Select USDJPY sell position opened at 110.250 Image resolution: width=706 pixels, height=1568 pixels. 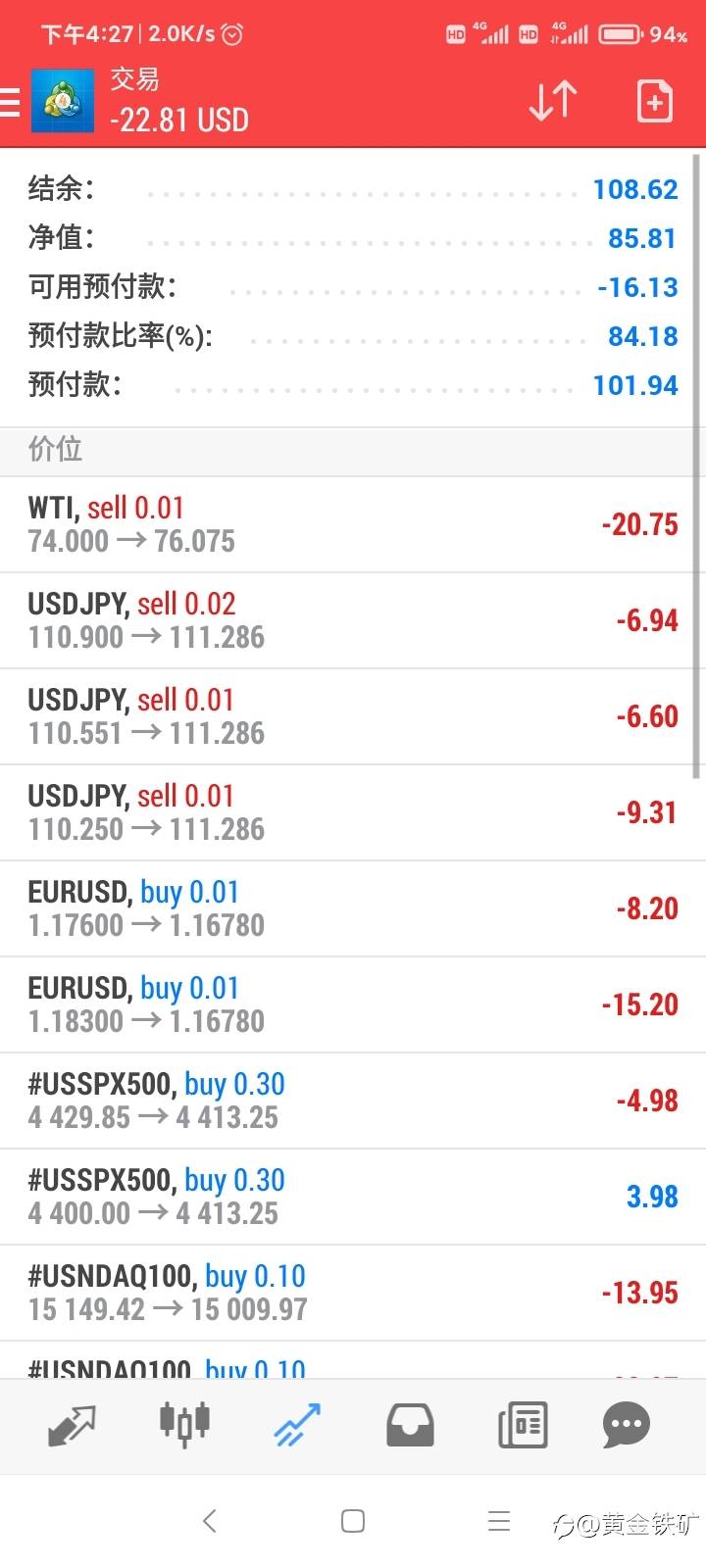(353, 812)
